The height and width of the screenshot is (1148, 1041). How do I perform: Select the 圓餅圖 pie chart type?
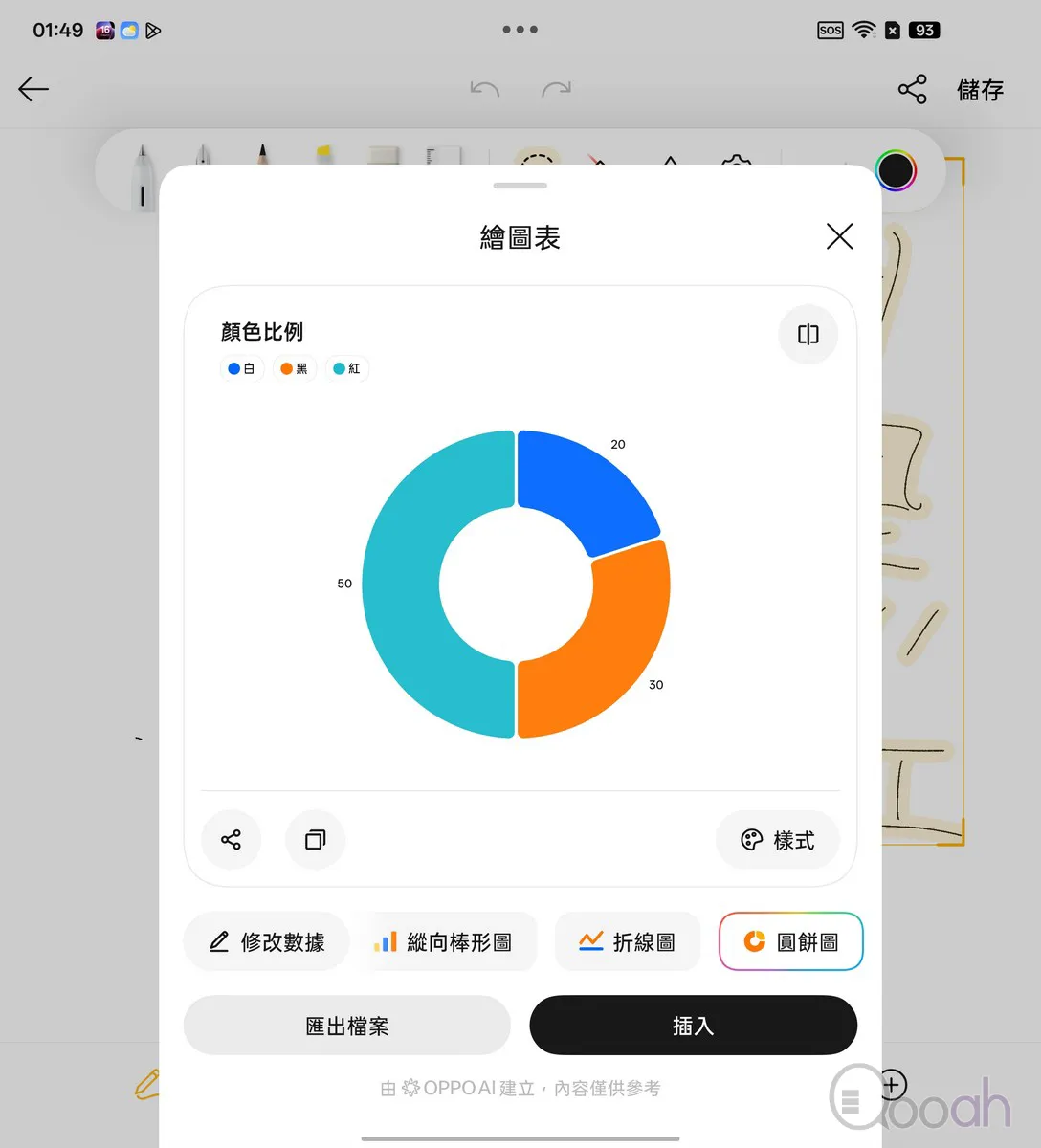pos(790,942)
